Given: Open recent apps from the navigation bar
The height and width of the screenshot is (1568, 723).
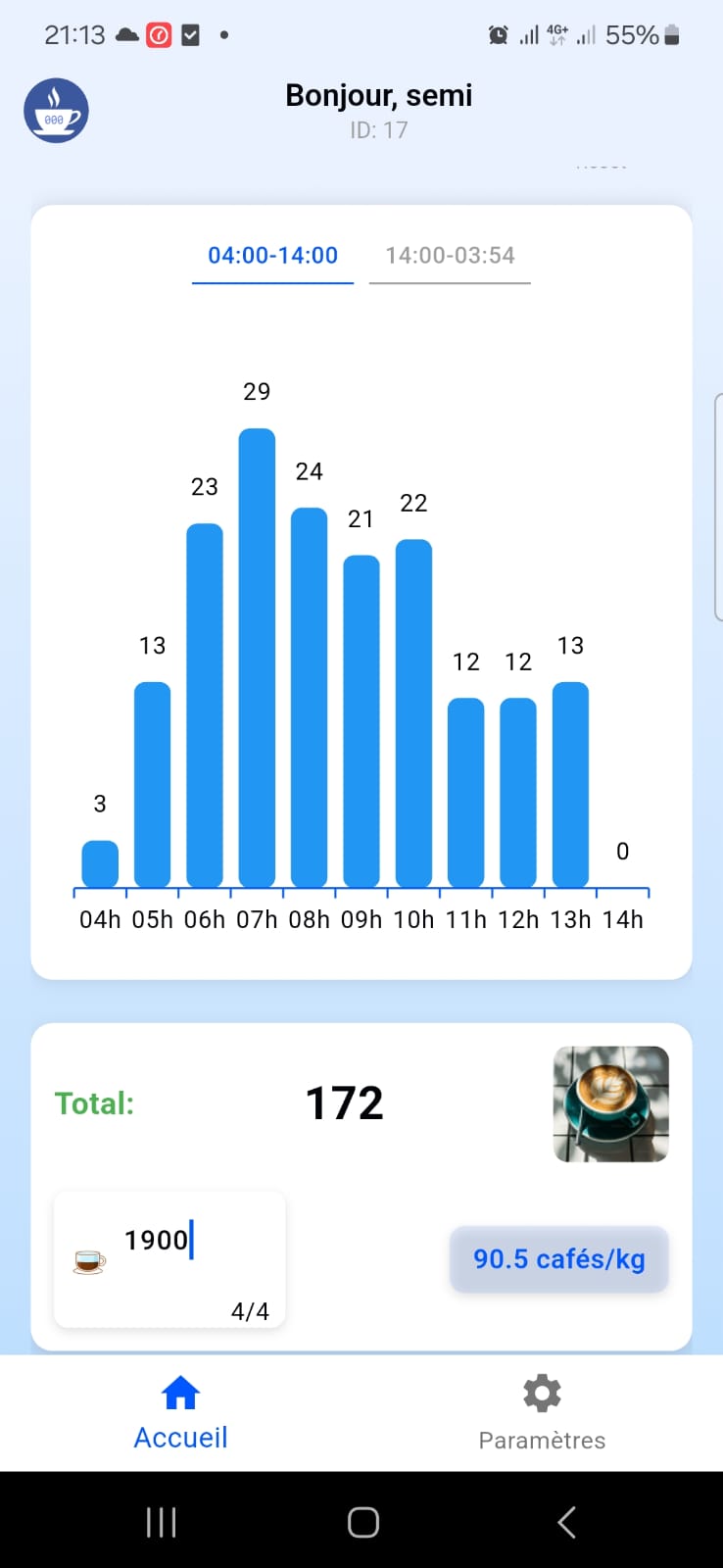Looking at the screenshot, I should [x=161, y=1522].
